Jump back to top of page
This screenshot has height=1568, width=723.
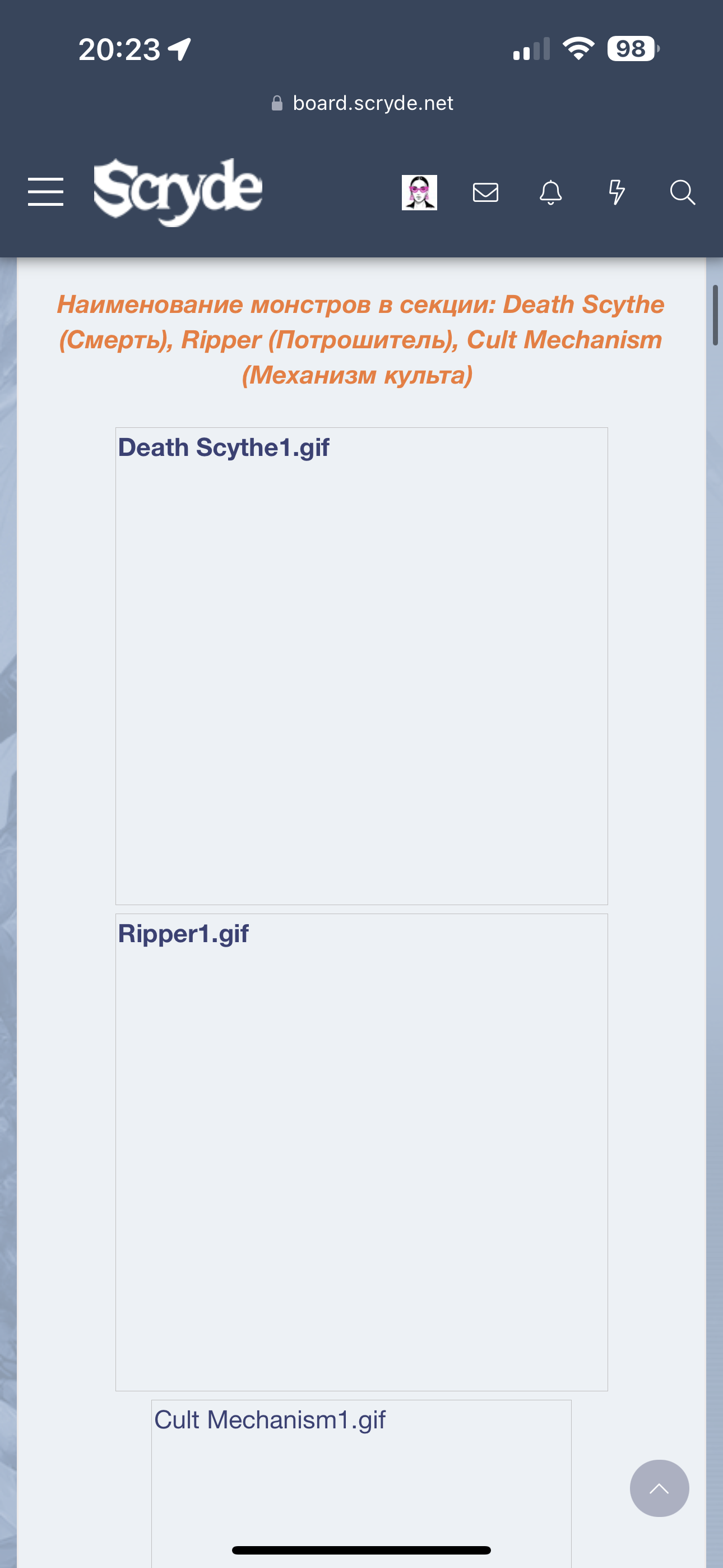(659, 1488)
